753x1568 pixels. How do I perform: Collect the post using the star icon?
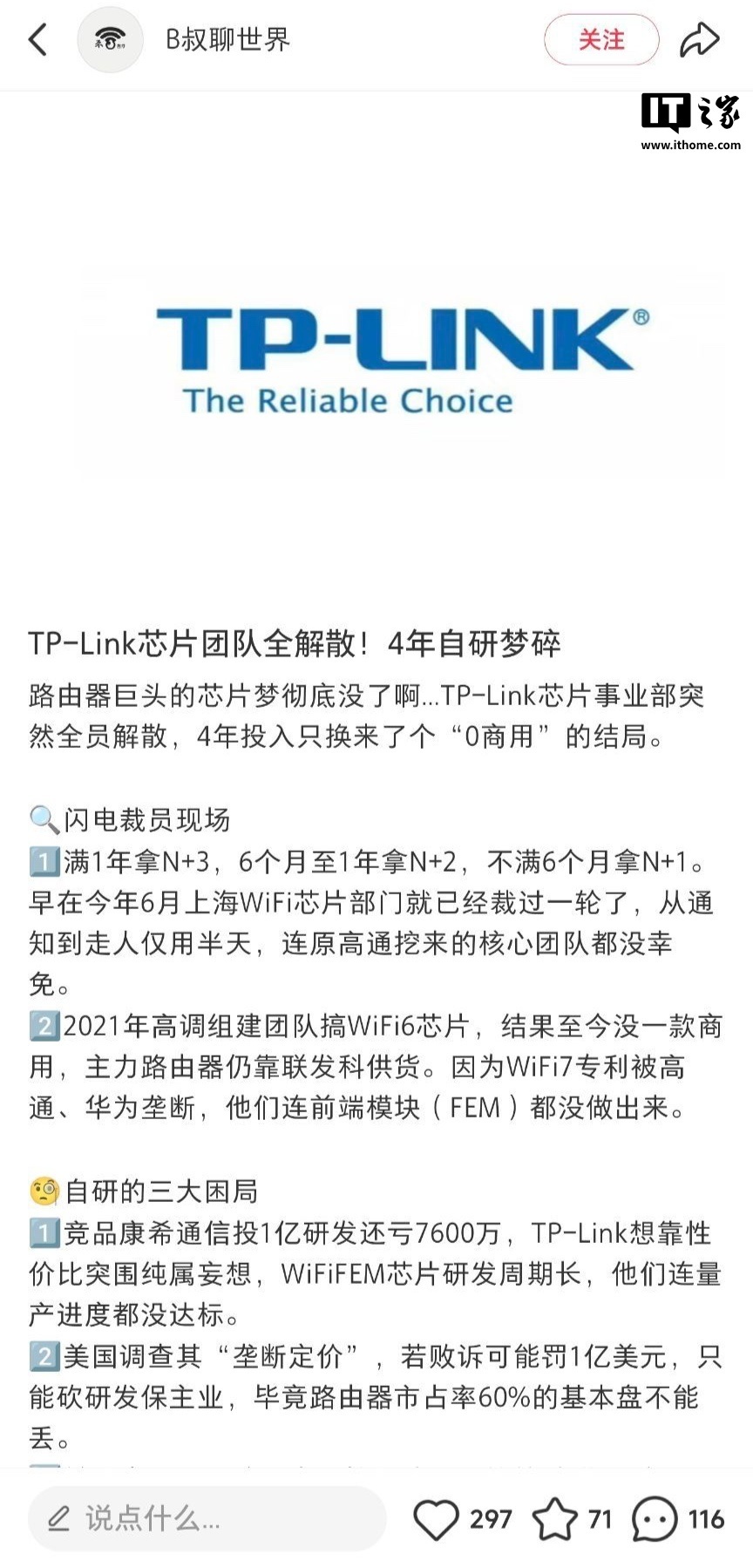555,1518
